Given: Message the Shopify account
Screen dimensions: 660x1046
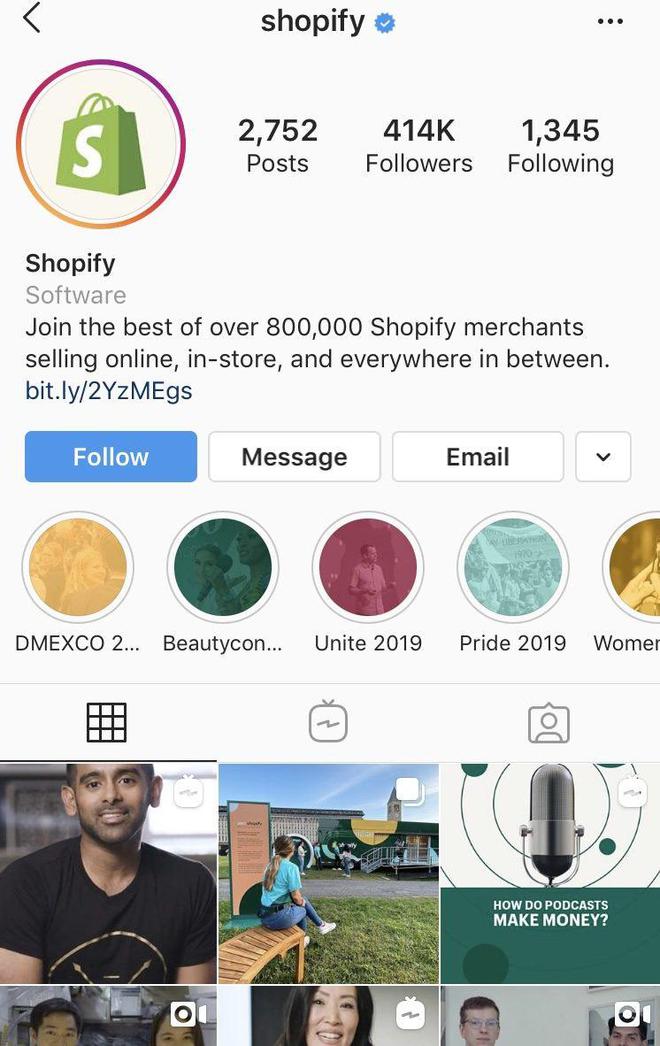Looking at the screenshot, I should (294, 457).
